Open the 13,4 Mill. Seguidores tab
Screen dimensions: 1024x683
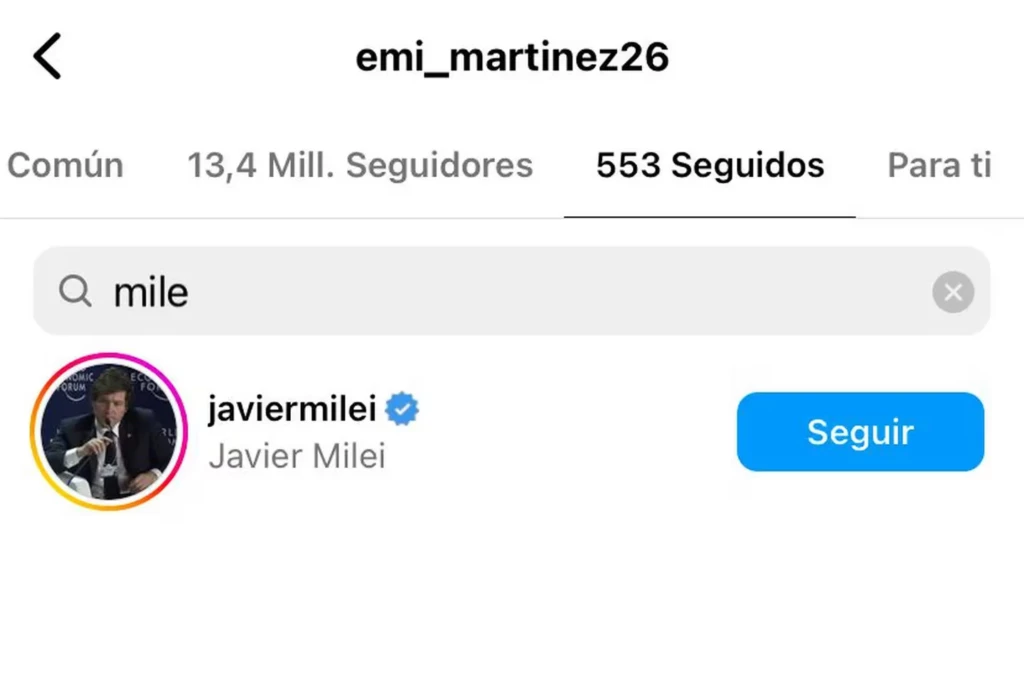click(x=360, y=165)
